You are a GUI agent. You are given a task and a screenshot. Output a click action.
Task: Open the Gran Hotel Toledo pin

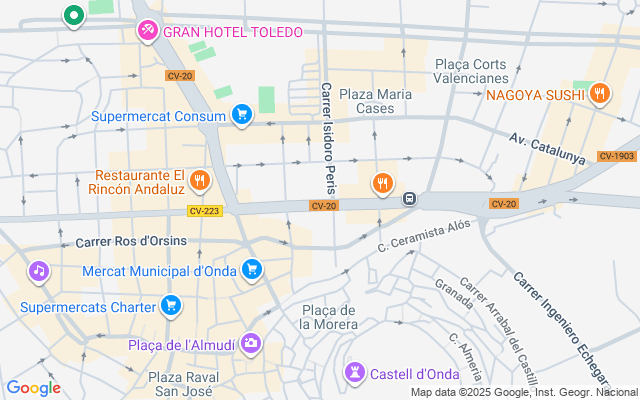click(148, 32)
